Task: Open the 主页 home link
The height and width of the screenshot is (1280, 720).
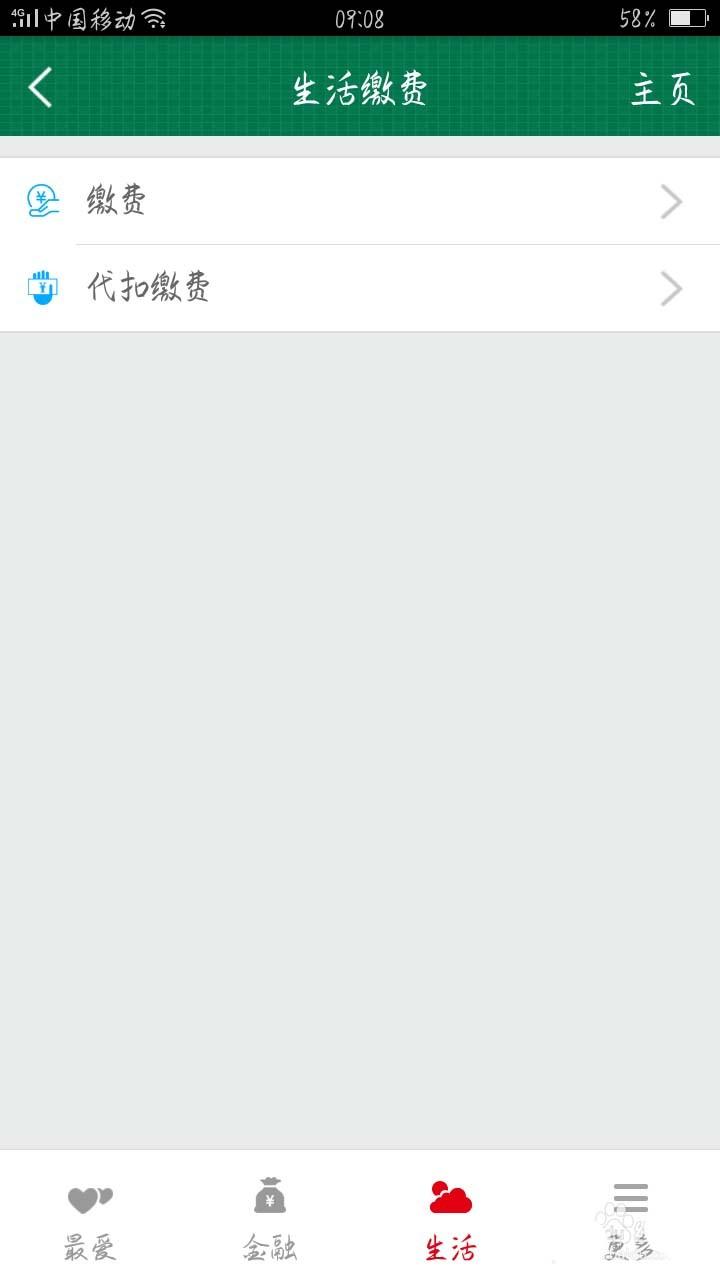Action: (x=662, y=87)
